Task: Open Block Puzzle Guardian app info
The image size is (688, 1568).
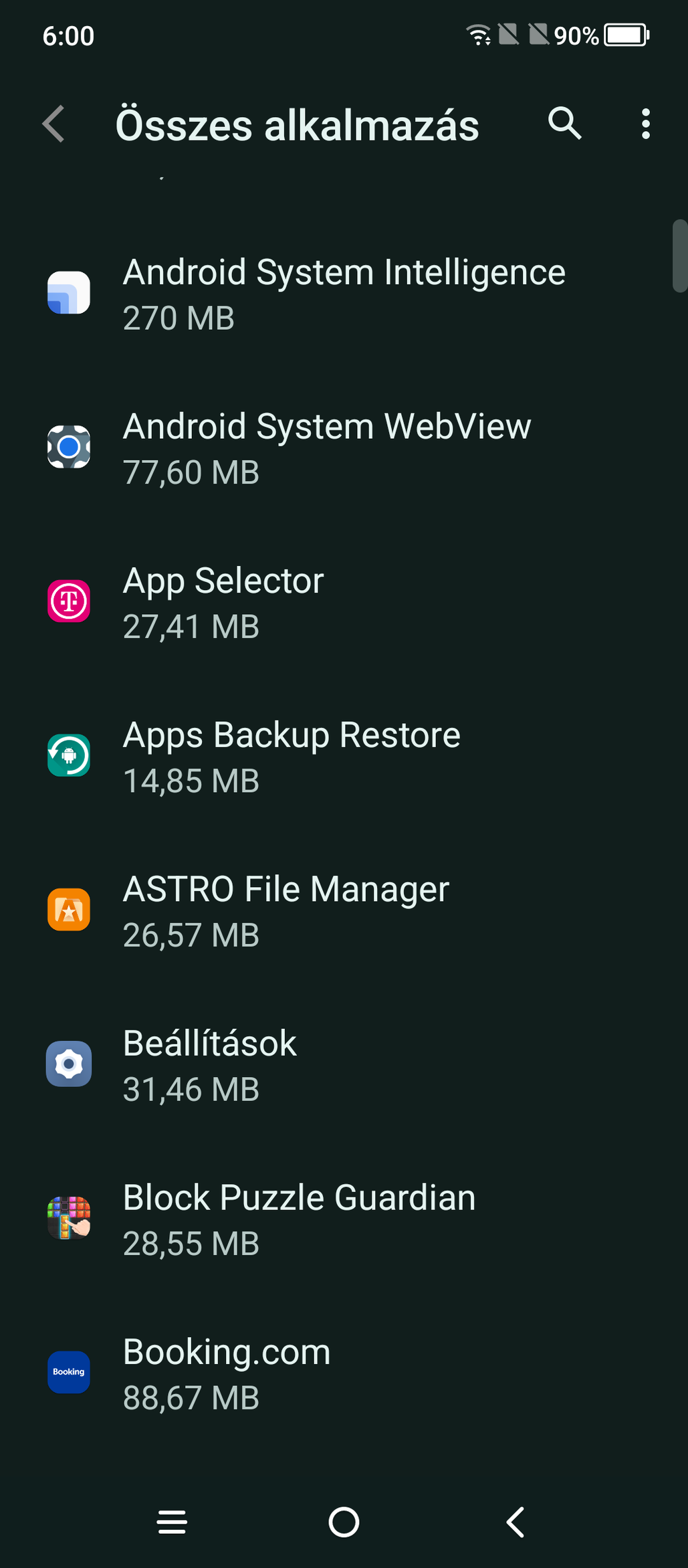Action: pos(344,1219)
